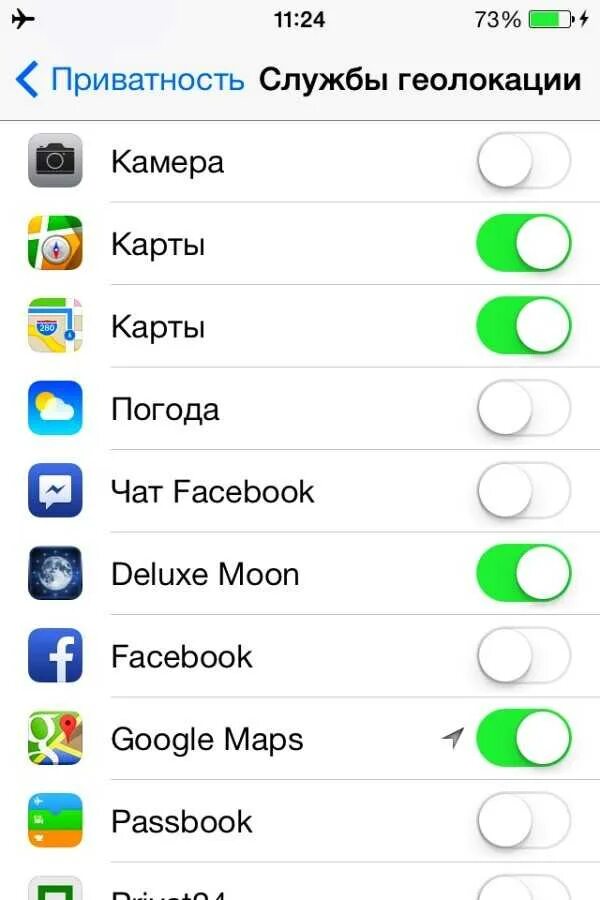Disable location for Deluxe Moon
The width and height of the screenshot is (600, 900).
click(523, 573)
